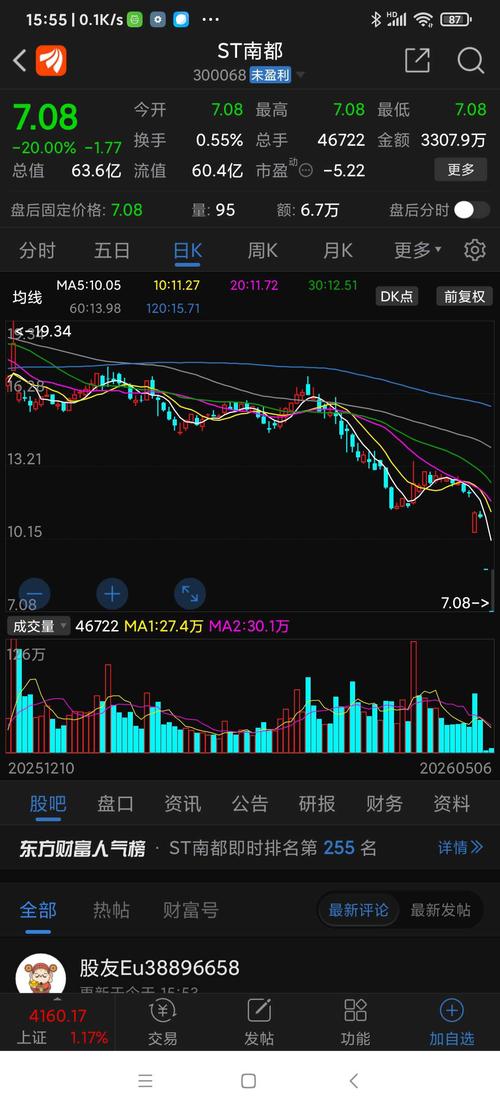This screenshot has height=1111, width=500.
Task: Select the 月K chart tab
Action: (x=337, y=250)
